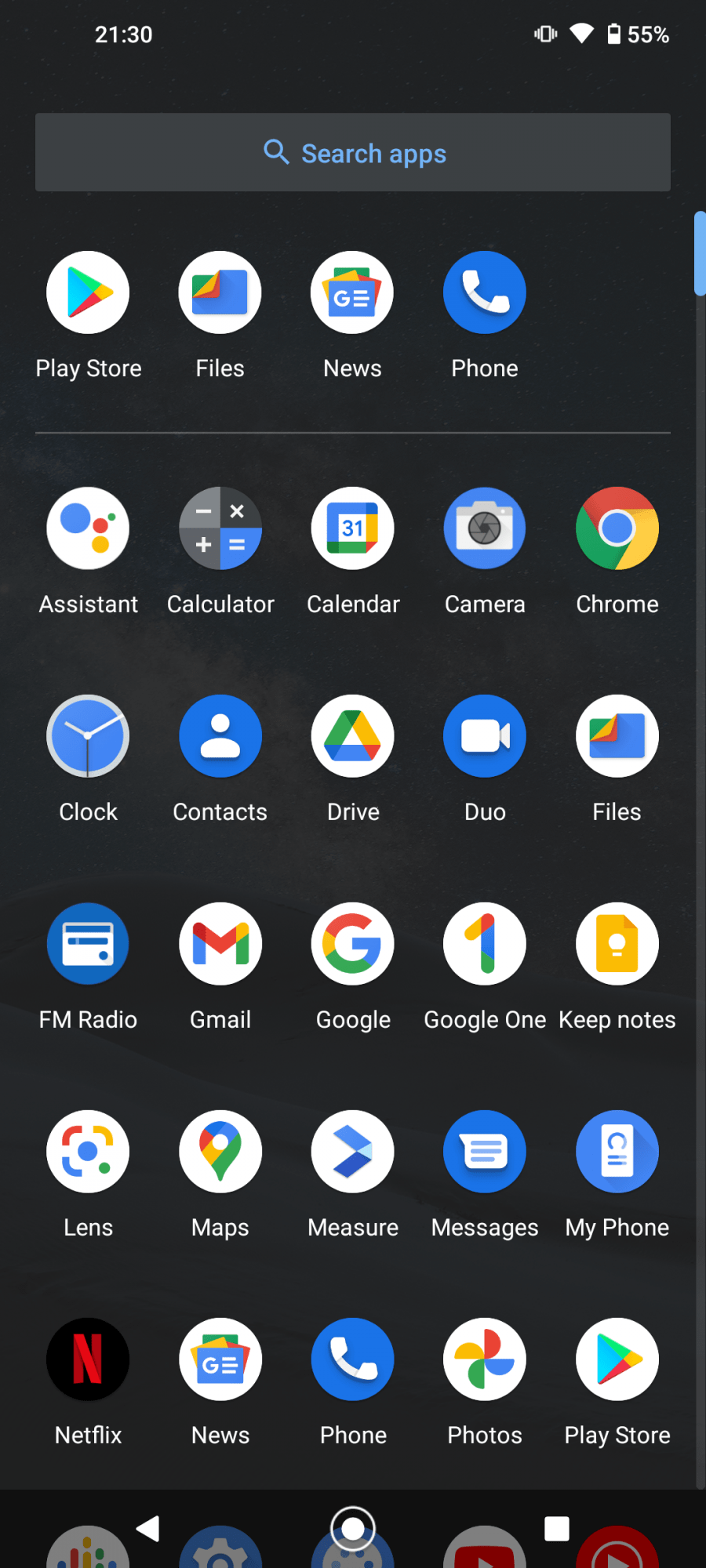The height and width of the screenshot is (1568, 706).
Task: Open Google Maps
Action: [x=220, y=1152]
